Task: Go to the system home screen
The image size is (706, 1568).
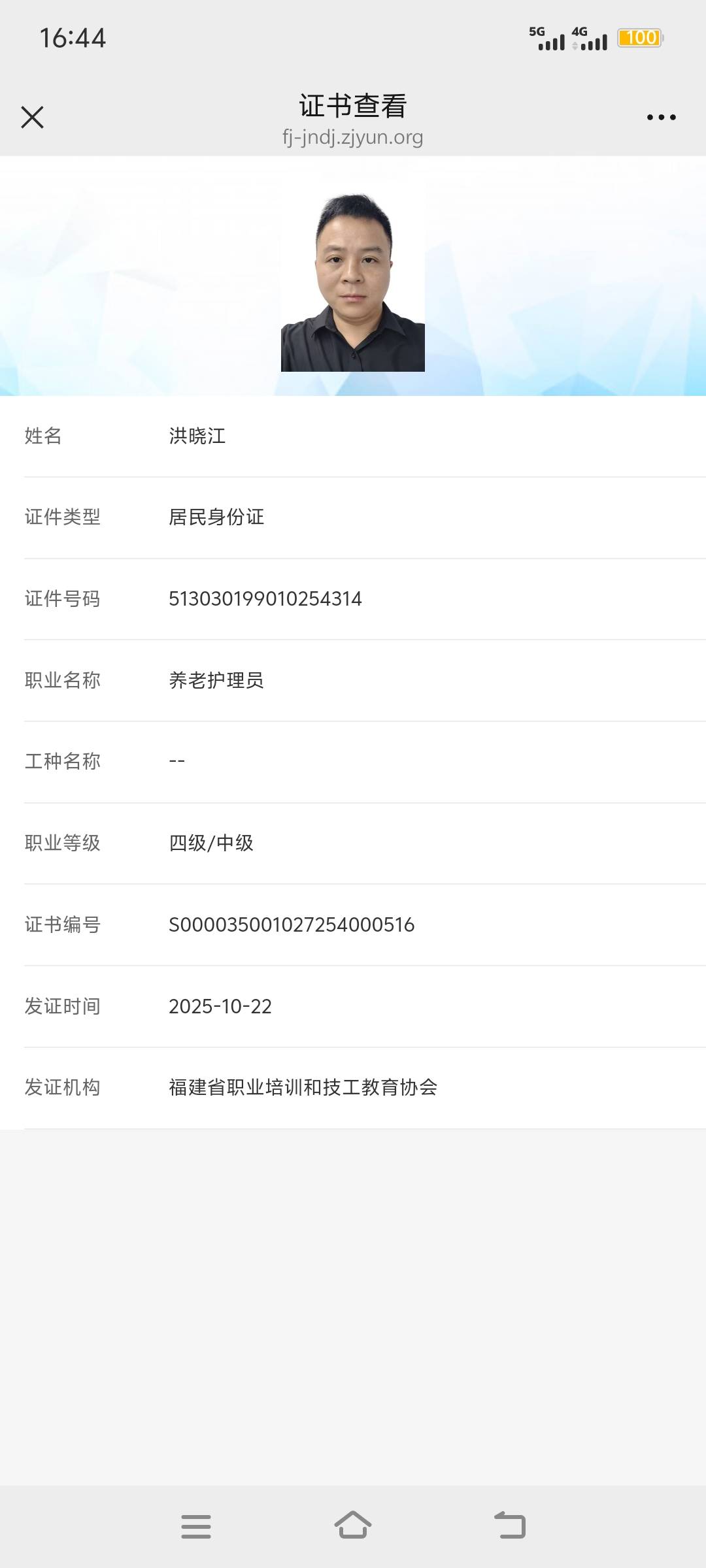Action: click(353, 1526)
